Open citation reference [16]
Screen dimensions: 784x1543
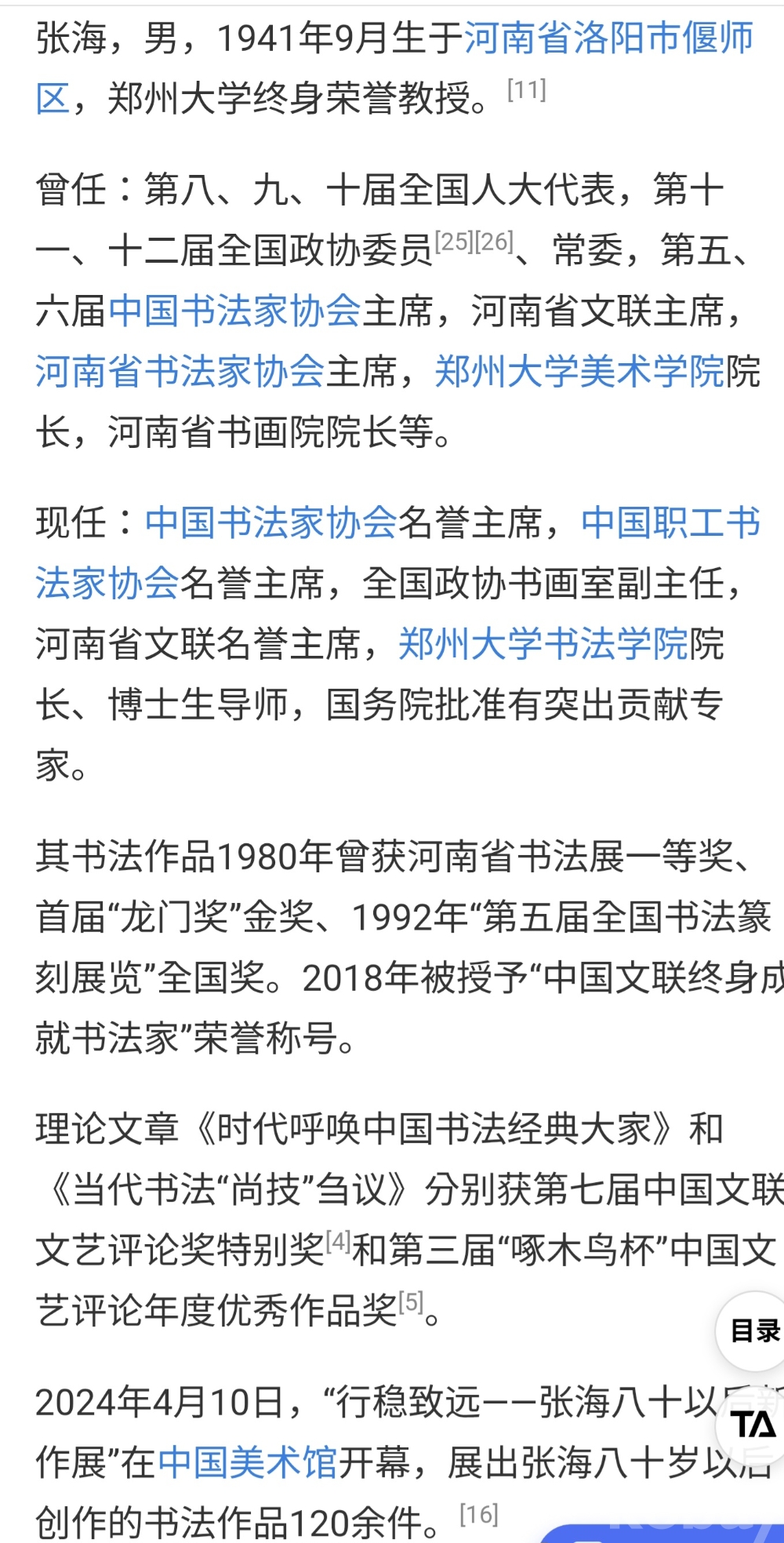click(x=478, y=1514)
